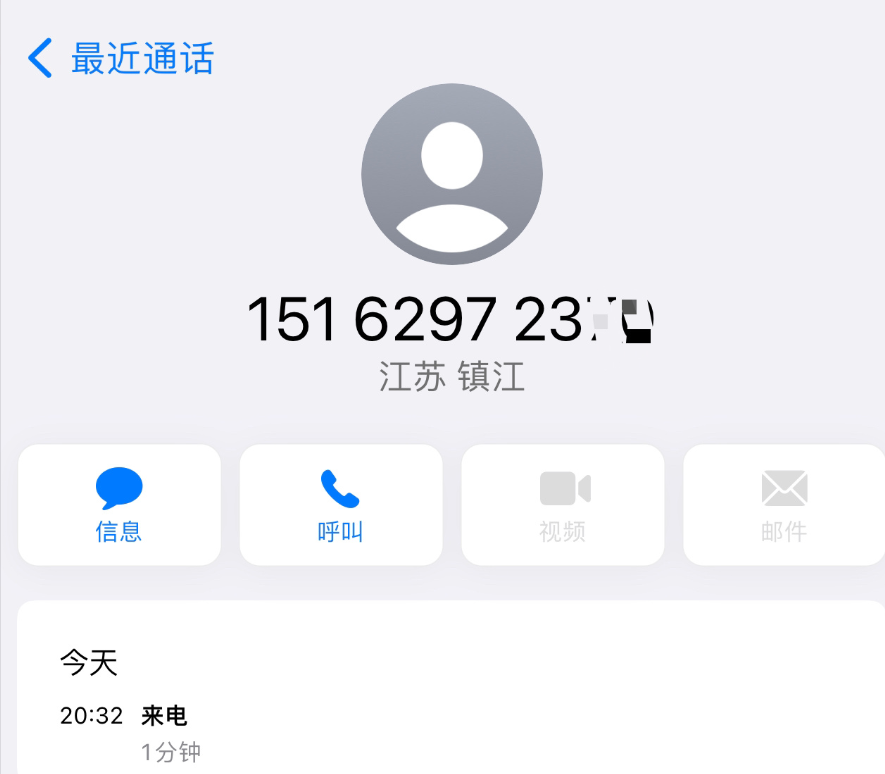Send a message via 信息 button
This screenshot has width=885, height=774.
coord(119,505)
